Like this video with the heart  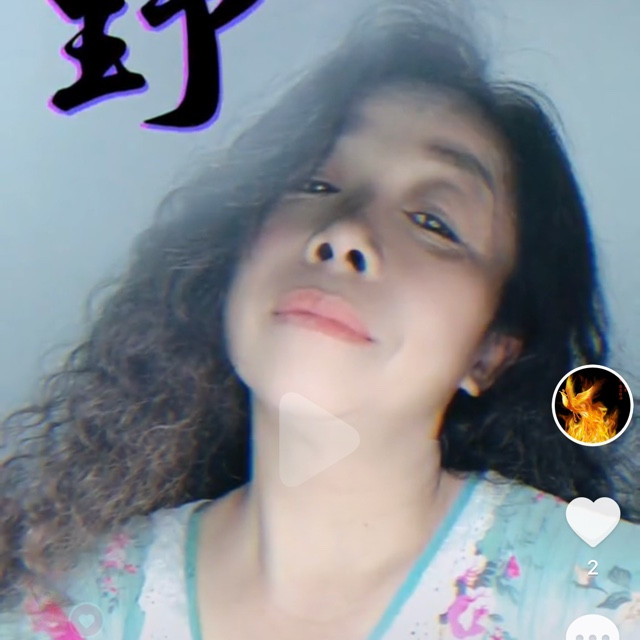pos(593,522)
